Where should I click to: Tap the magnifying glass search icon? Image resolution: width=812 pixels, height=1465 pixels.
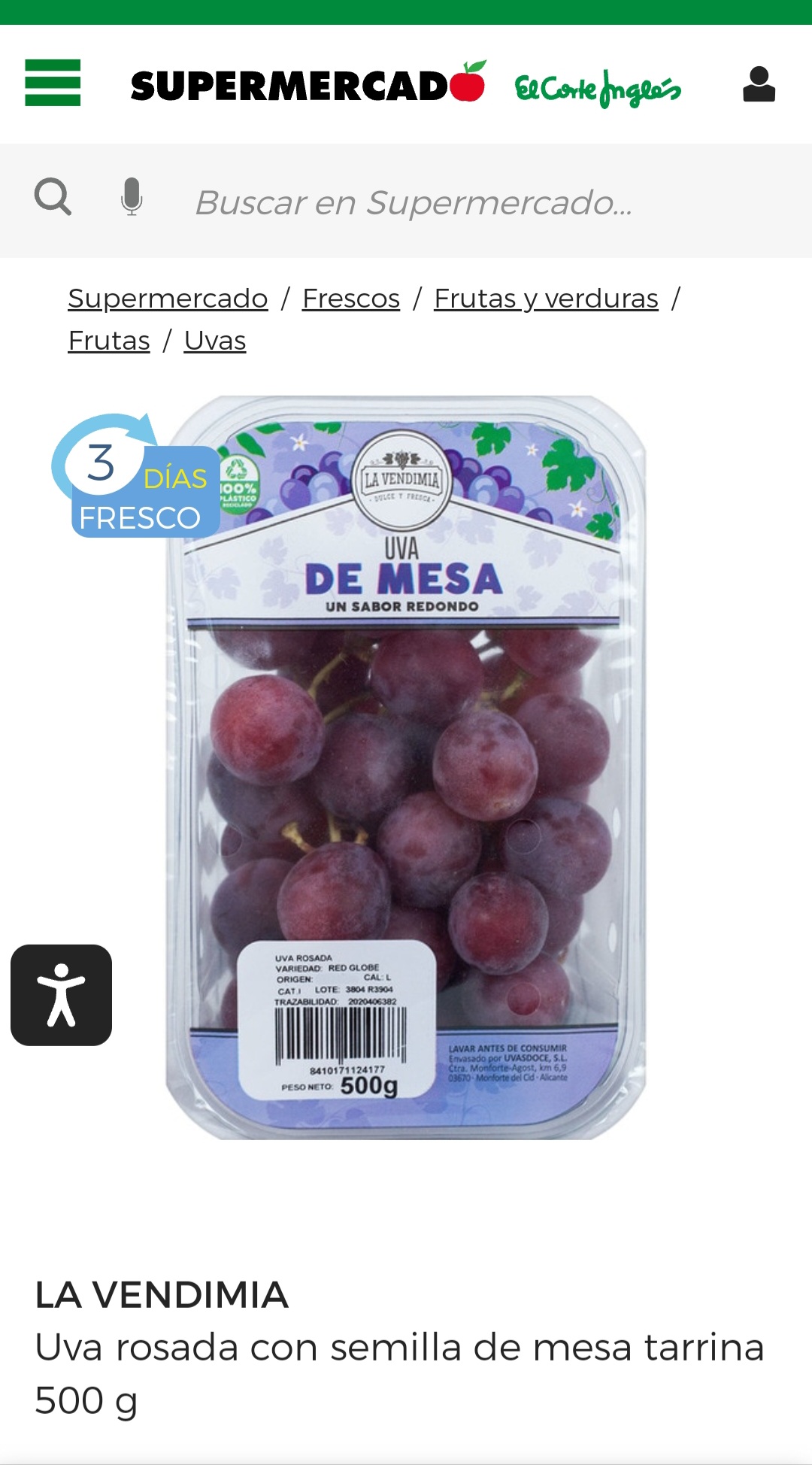53,198
